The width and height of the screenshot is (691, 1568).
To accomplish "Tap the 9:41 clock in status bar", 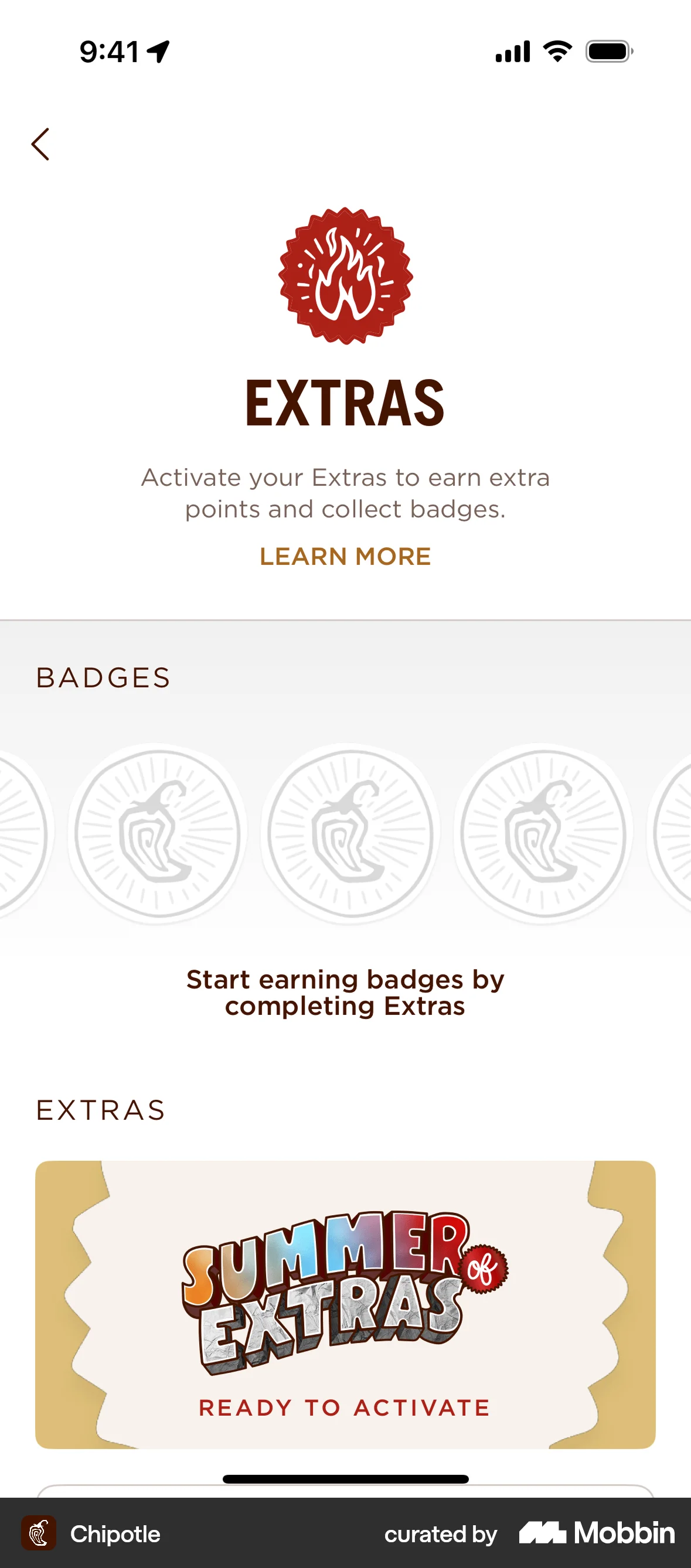I will [x=110, y=52].
